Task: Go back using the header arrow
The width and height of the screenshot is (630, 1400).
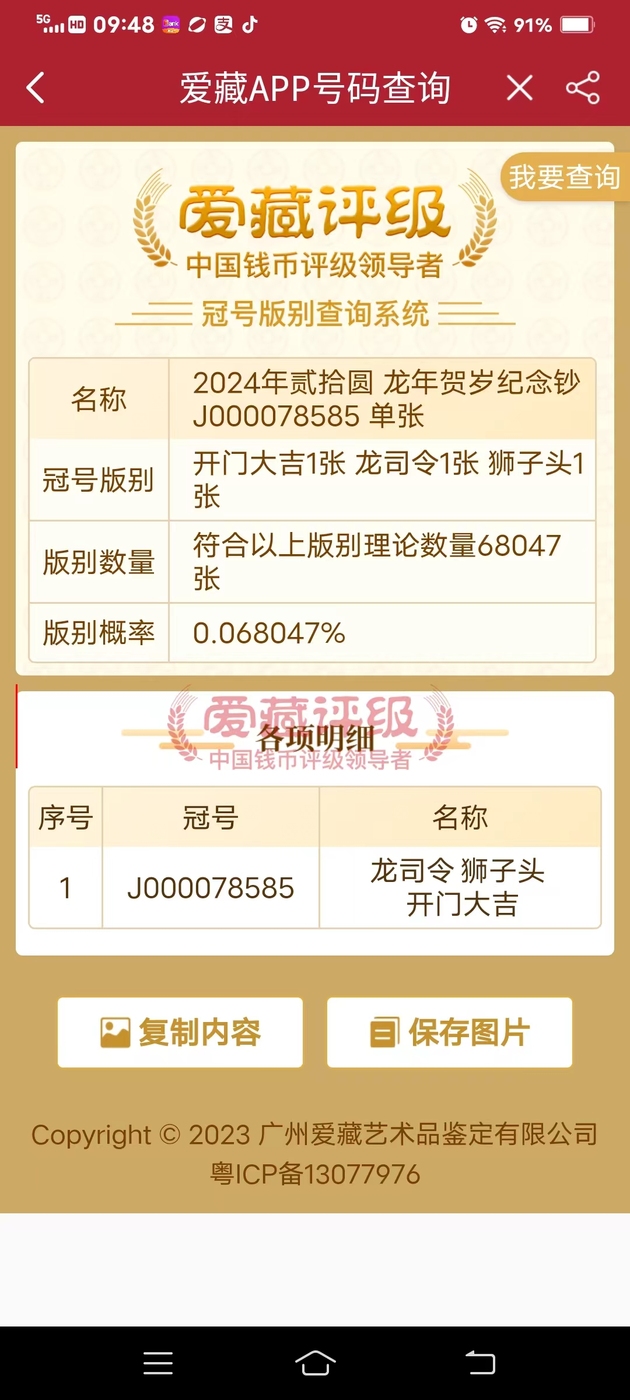Action: pyautogui.click(x=36, y=88)
